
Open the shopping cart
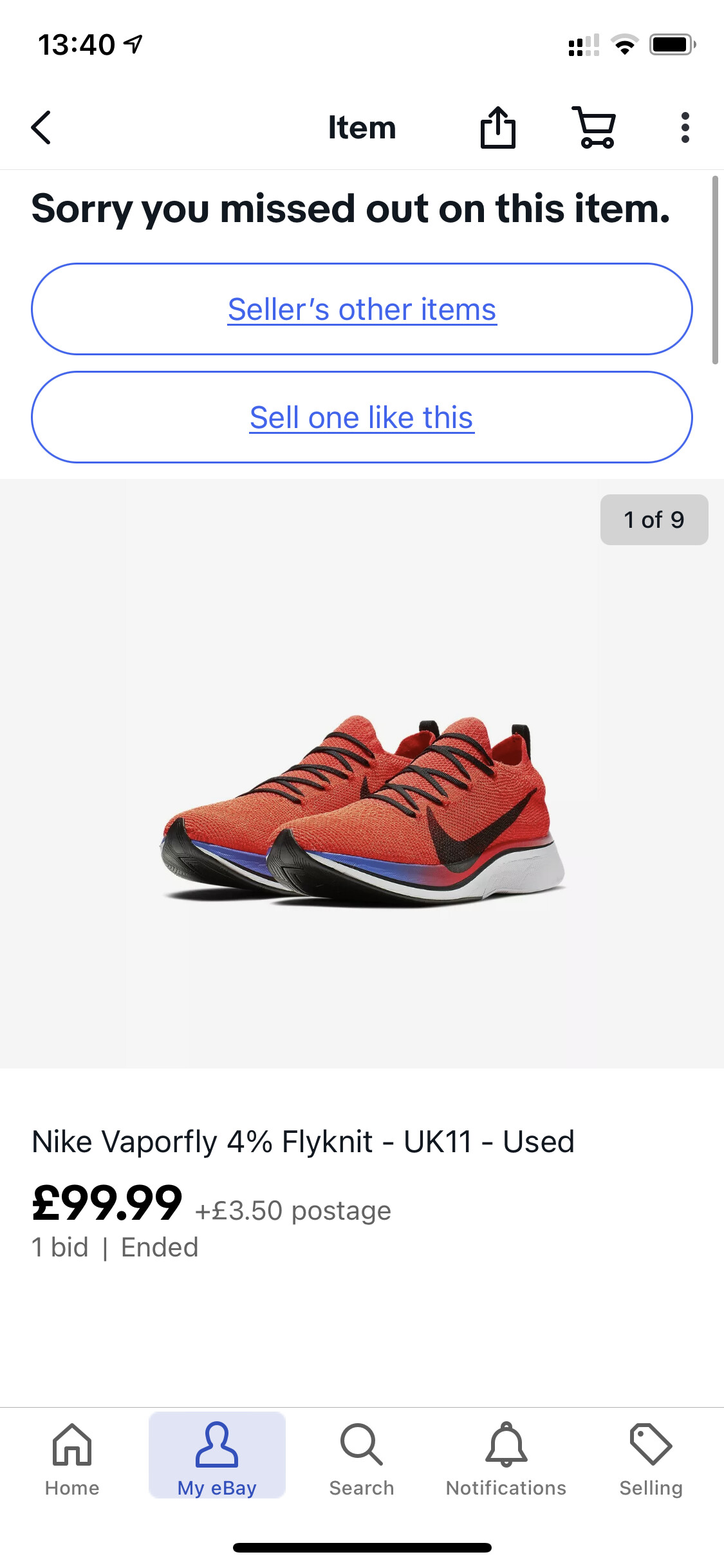(594, 127)
